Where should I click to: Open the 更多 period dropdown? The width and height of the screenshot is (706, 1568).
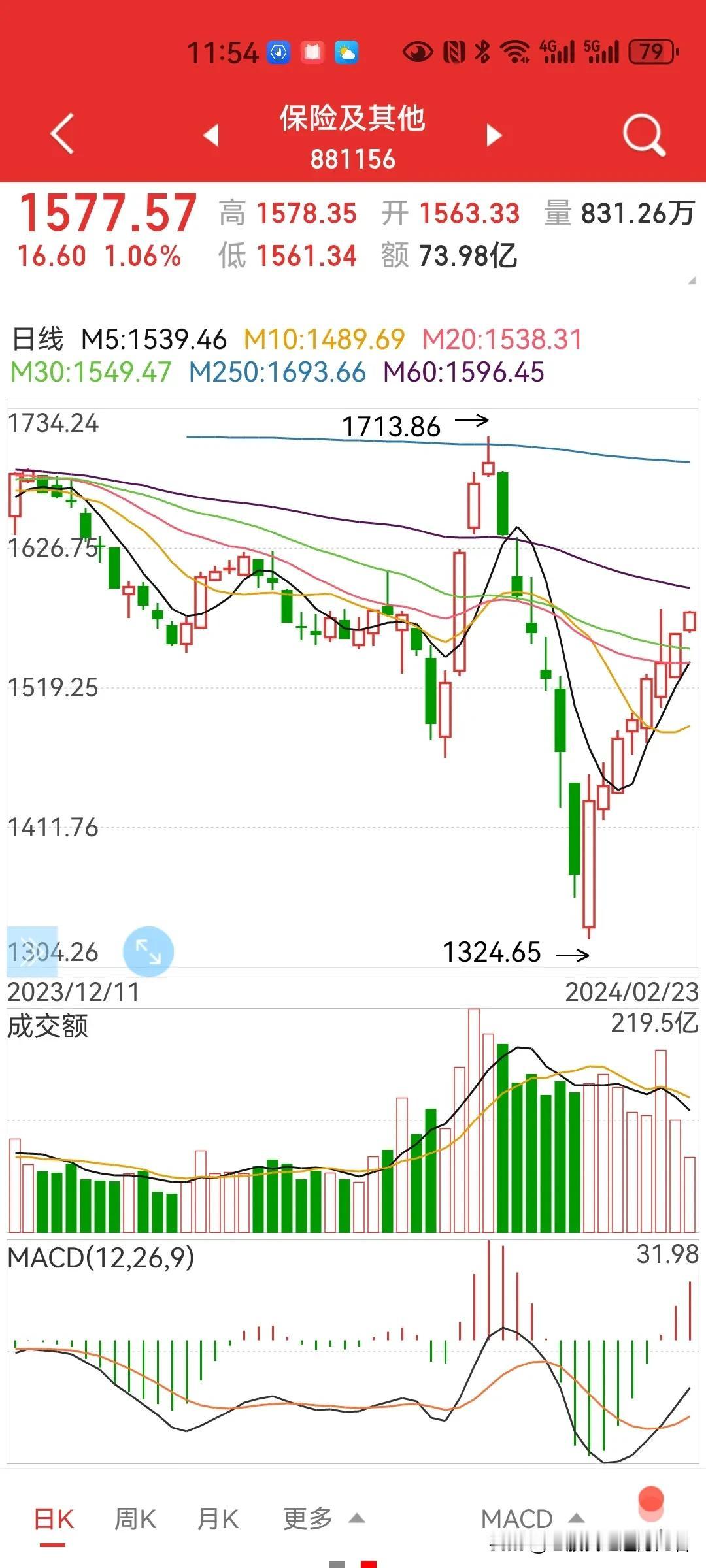[x=324, y=1520]
